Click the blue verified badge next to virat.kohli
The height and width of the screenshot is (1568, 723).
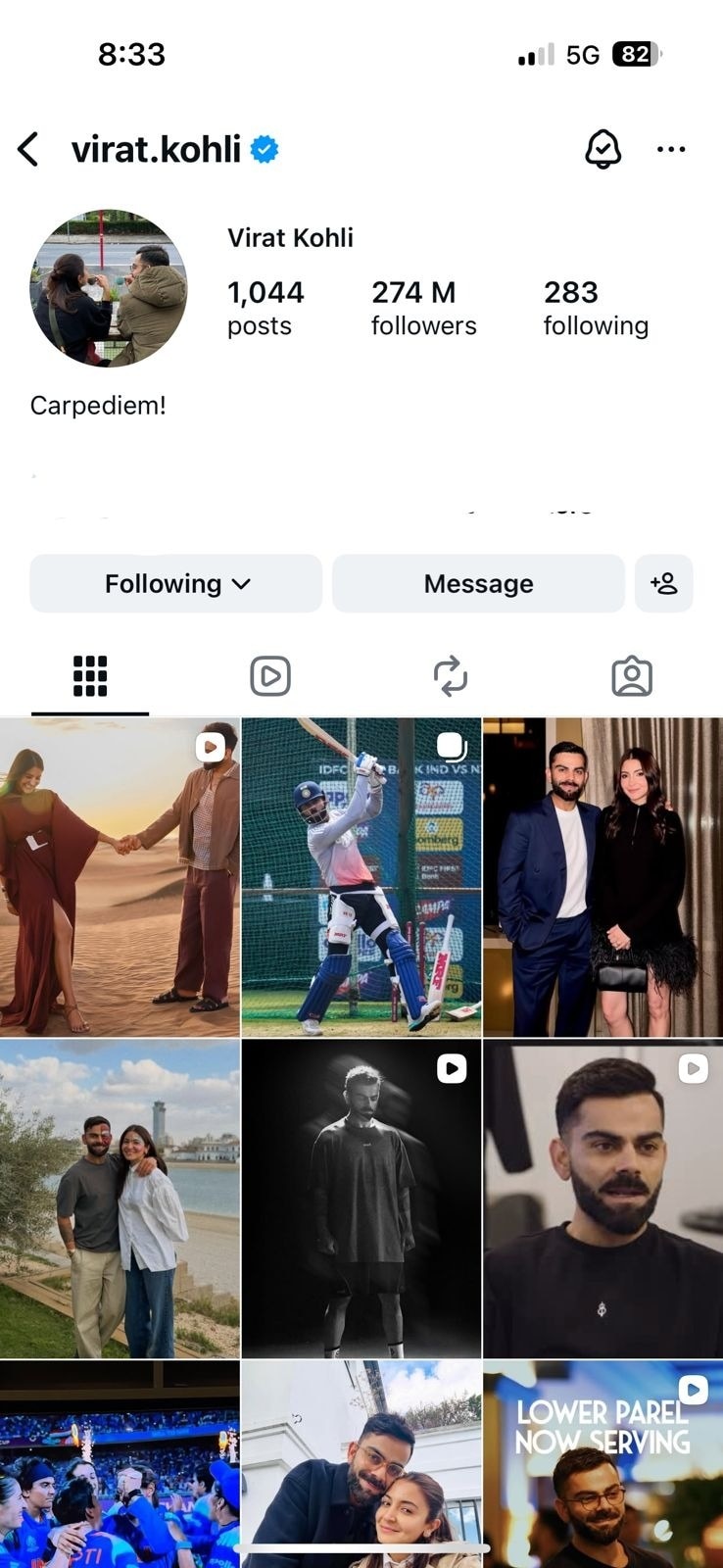263,147
